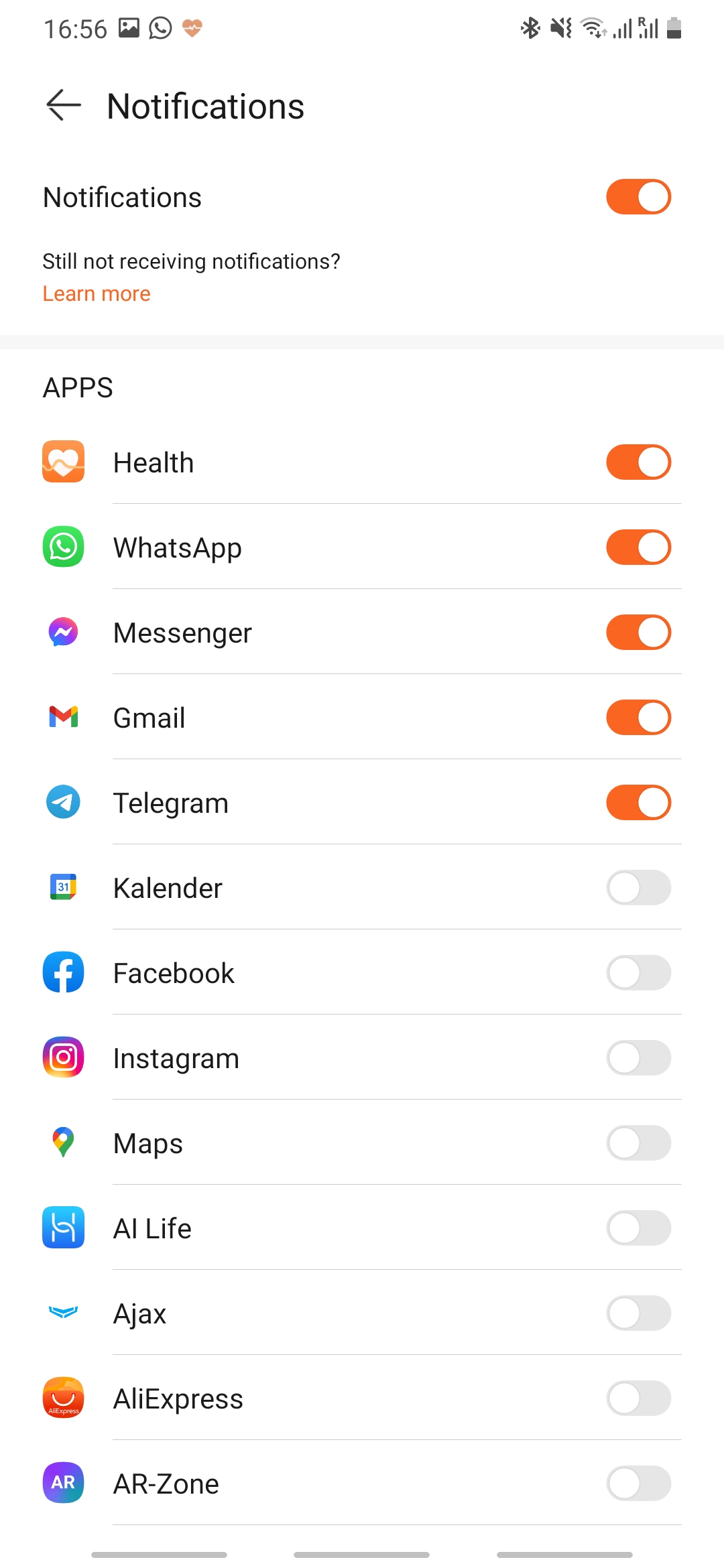The width and height of the screenshot is (724, 1568).
Task: Turn off Messenger notifications
Action: coord(638,633)
